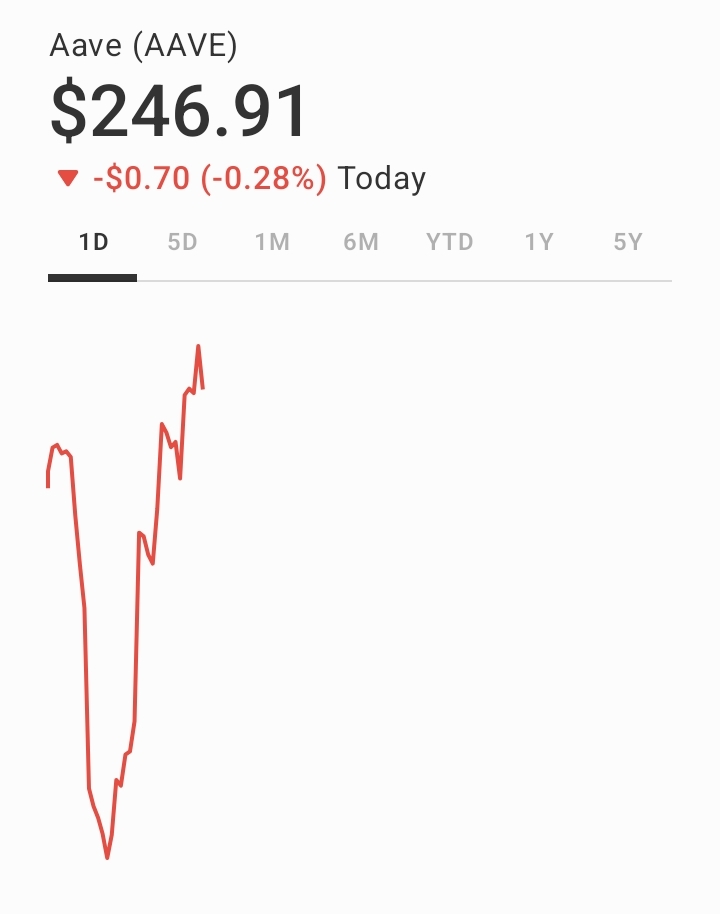Click the highest peak on the chart
Image resolution: width=720 pixels, height=914 pixels.
pos(198,346)
